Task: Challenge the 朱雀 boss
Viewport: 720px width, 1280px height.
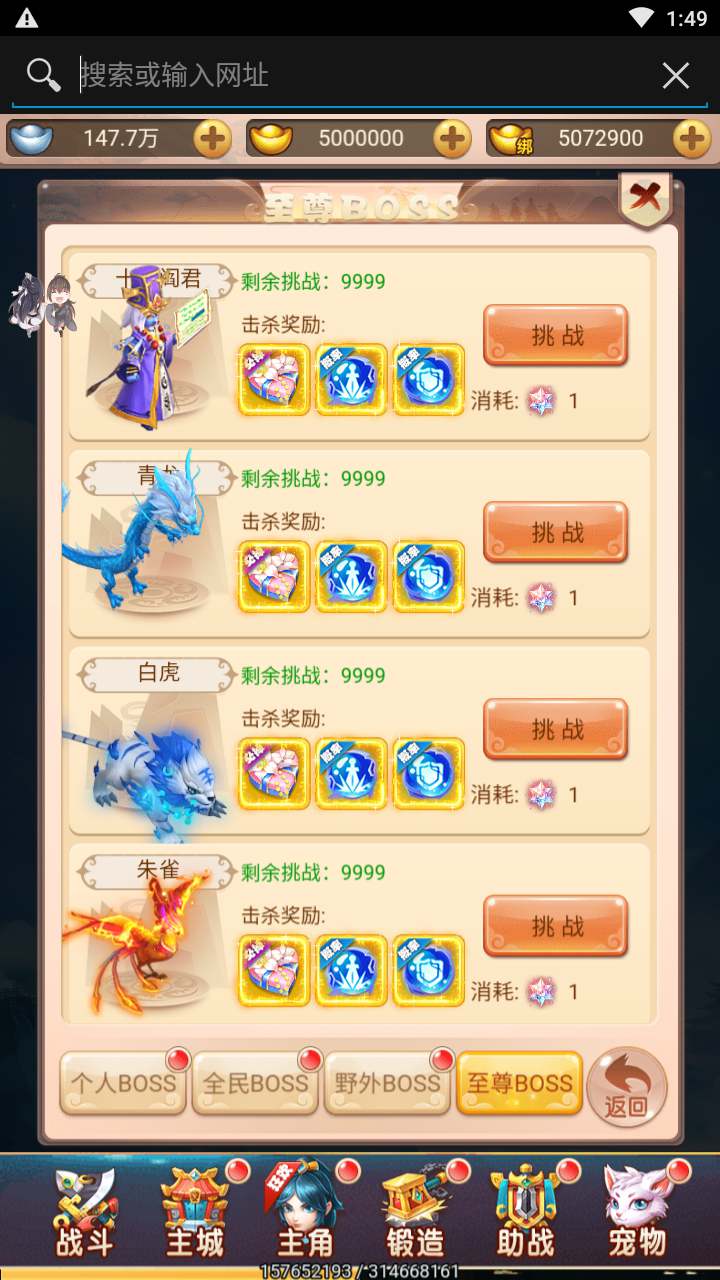Action: pos(556,926)
